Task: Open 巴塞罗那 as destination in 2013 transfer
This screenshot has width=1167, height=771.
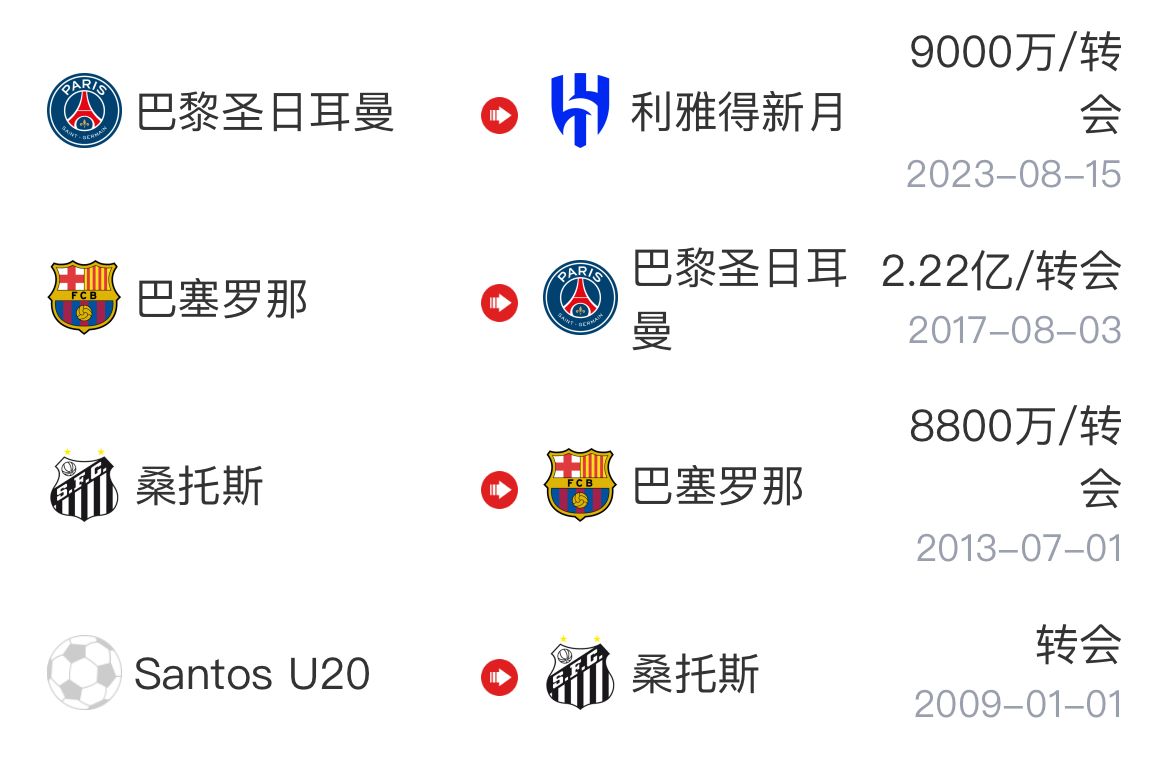Action: pos(717,487)
